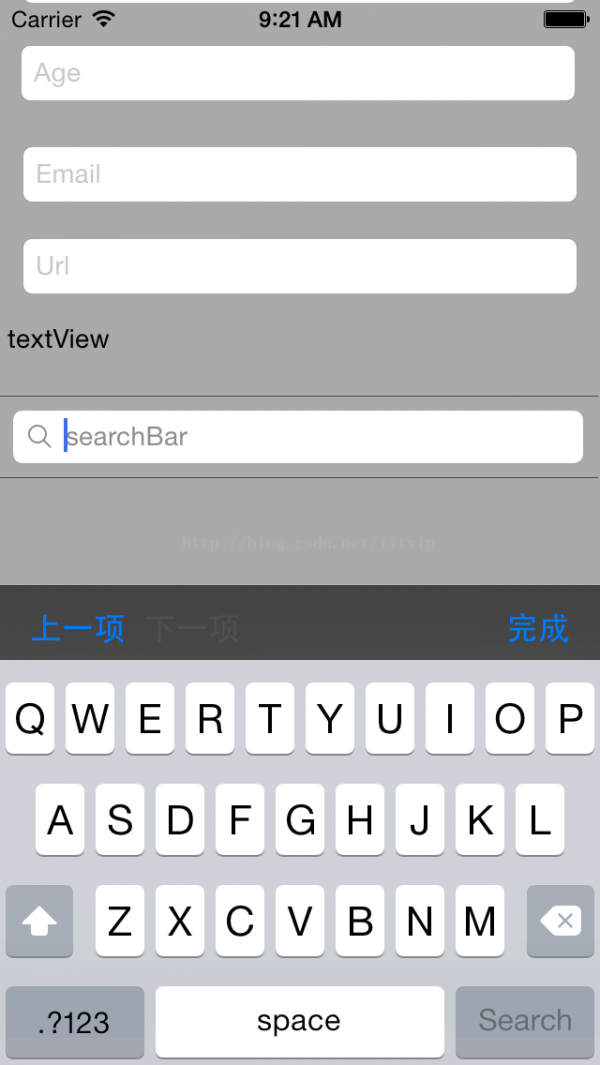600x1065 pixels.
Task: Tap the searchBar search field
Action: (x=298, y=437)
